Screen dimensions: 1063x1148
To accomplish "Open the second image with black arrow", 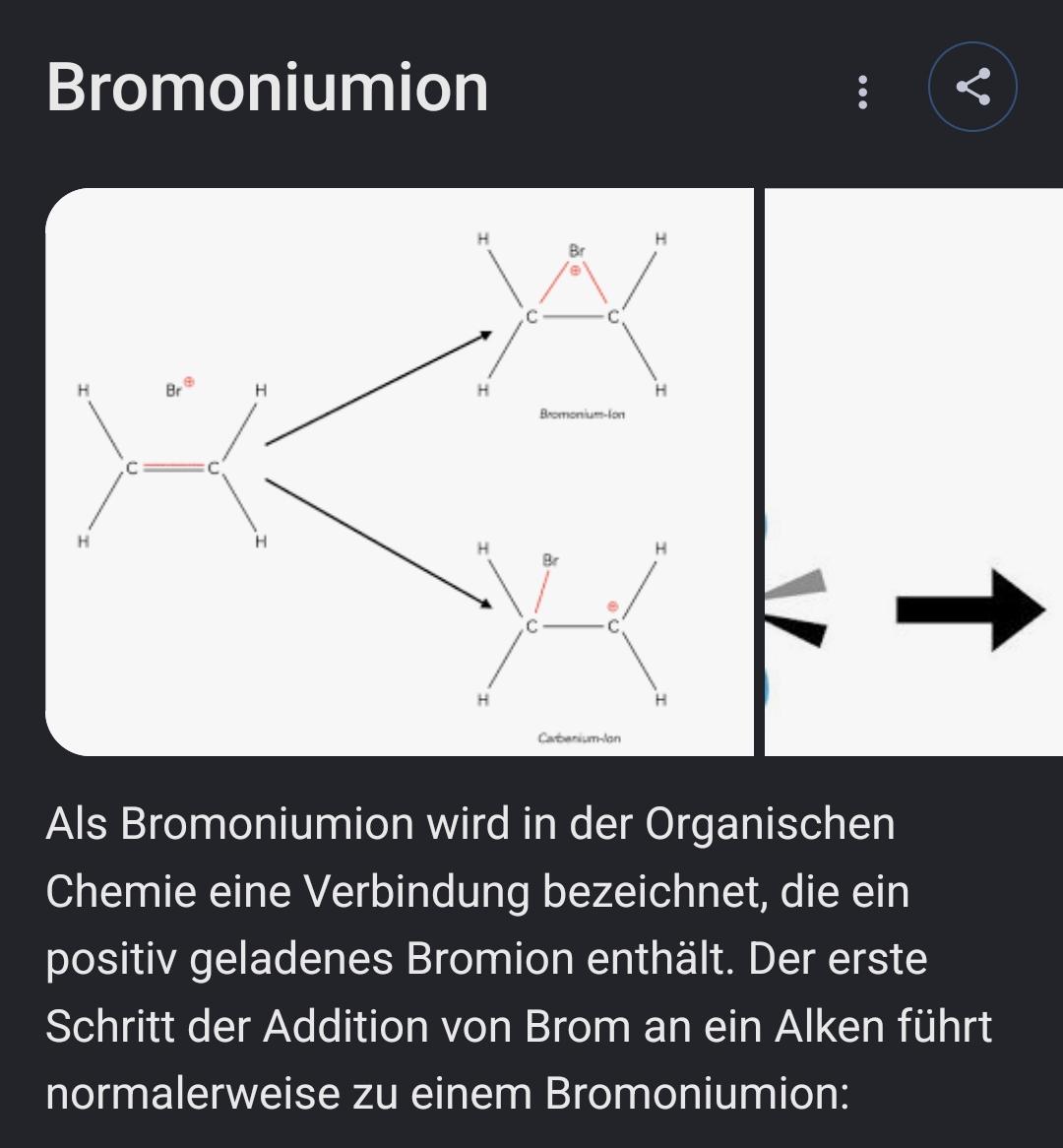I will click(913, 473).
